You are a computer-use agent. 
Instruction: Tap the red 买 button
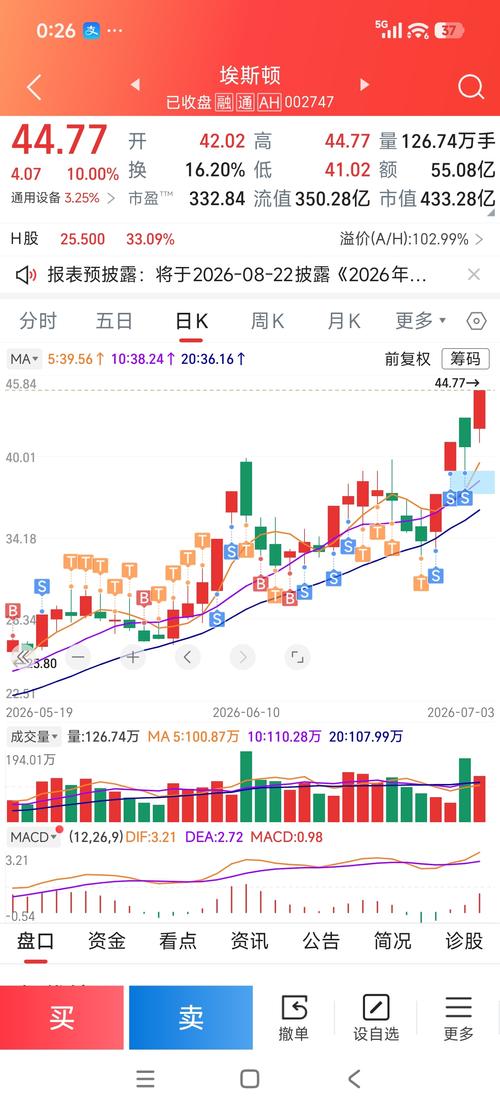(x=62, y=1017)
